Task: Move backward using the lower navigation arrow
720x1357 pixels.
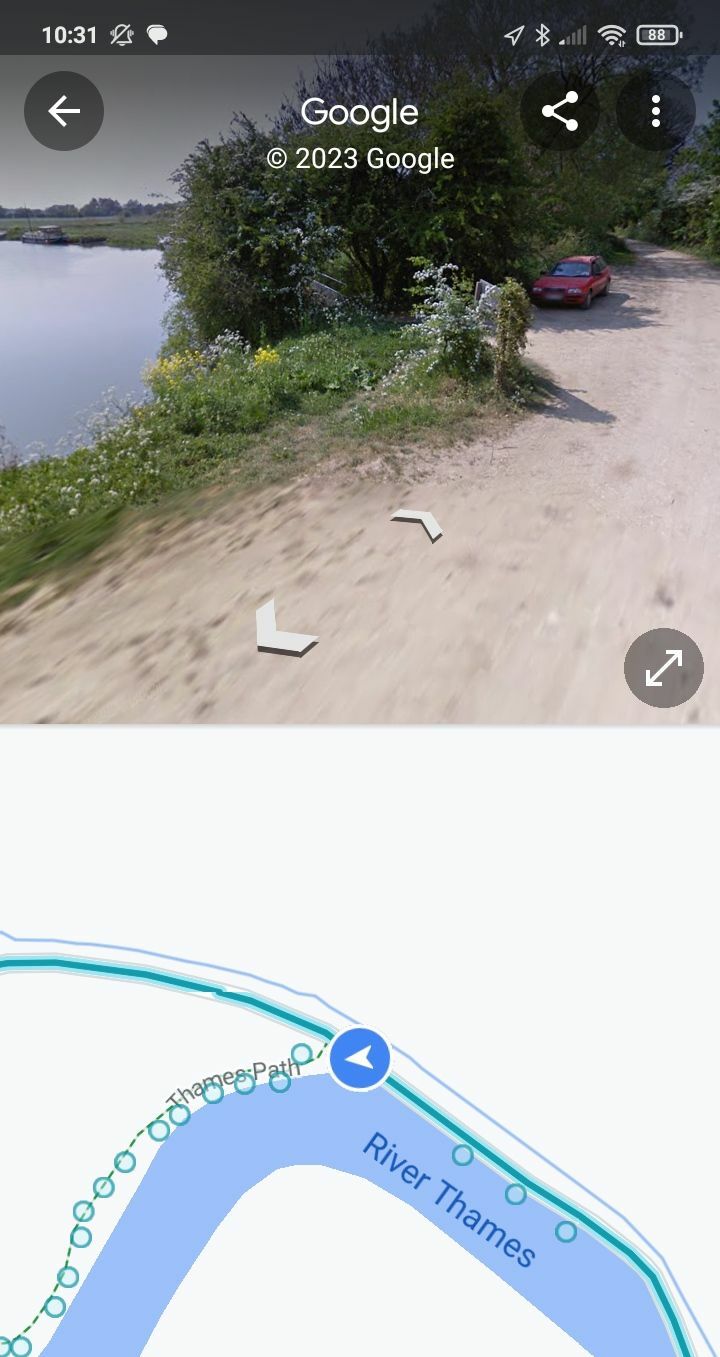Action: point(285,628)
